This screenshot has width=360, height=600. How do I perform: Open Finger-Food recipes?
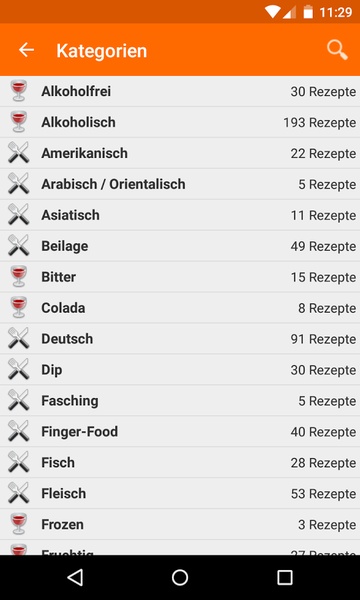180,432
